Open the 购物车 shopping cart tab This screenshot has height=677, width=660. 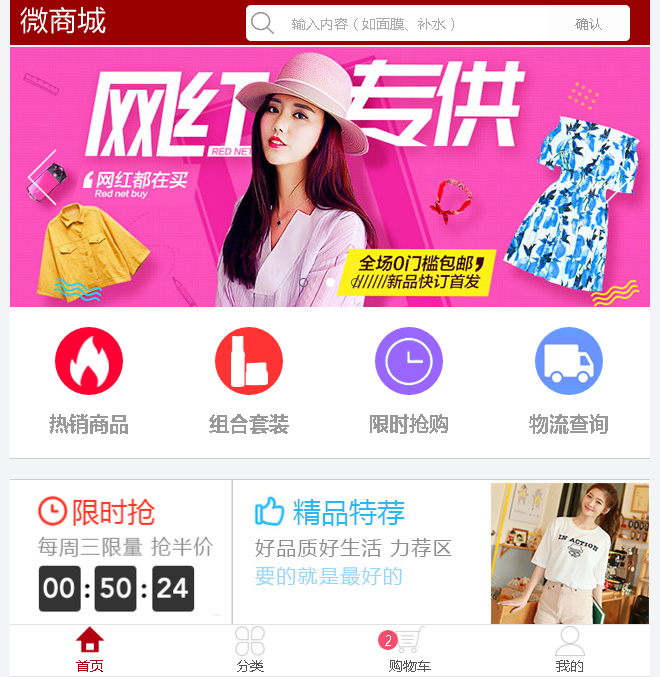click(410, 650)
